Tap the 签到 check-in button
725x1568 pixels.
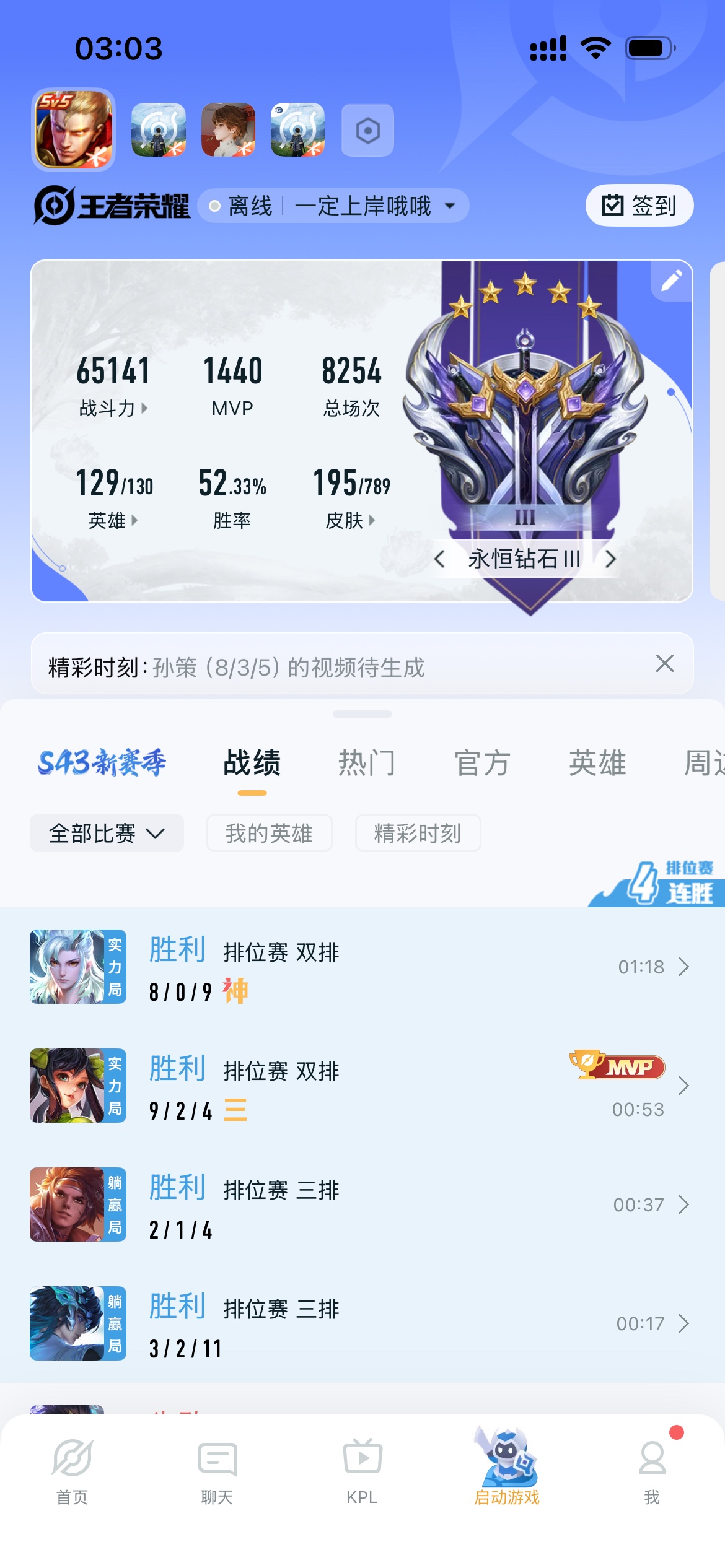[639, 206]
